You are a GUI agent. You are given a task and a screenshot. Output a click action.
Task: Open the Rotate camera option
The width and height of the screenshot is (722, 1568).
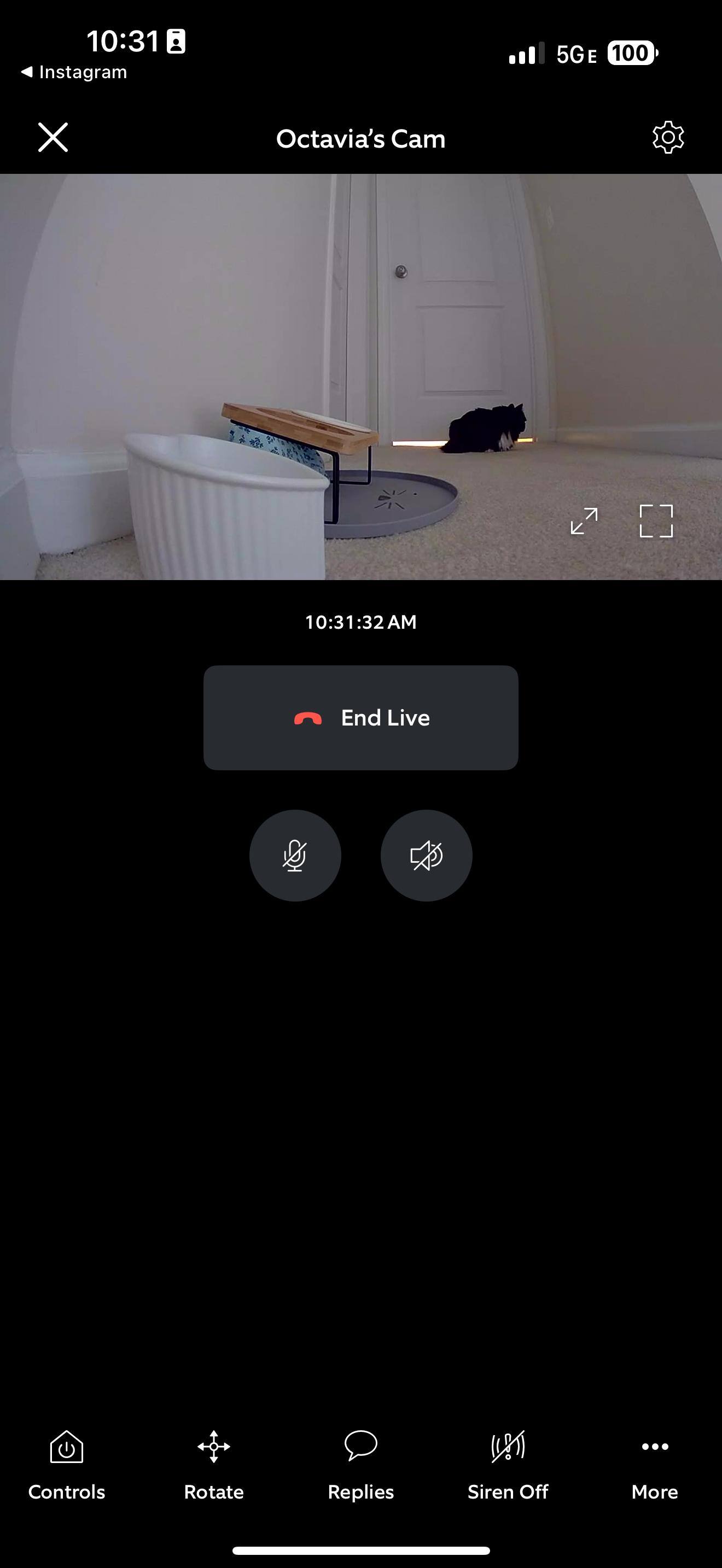click(214, 1465)
